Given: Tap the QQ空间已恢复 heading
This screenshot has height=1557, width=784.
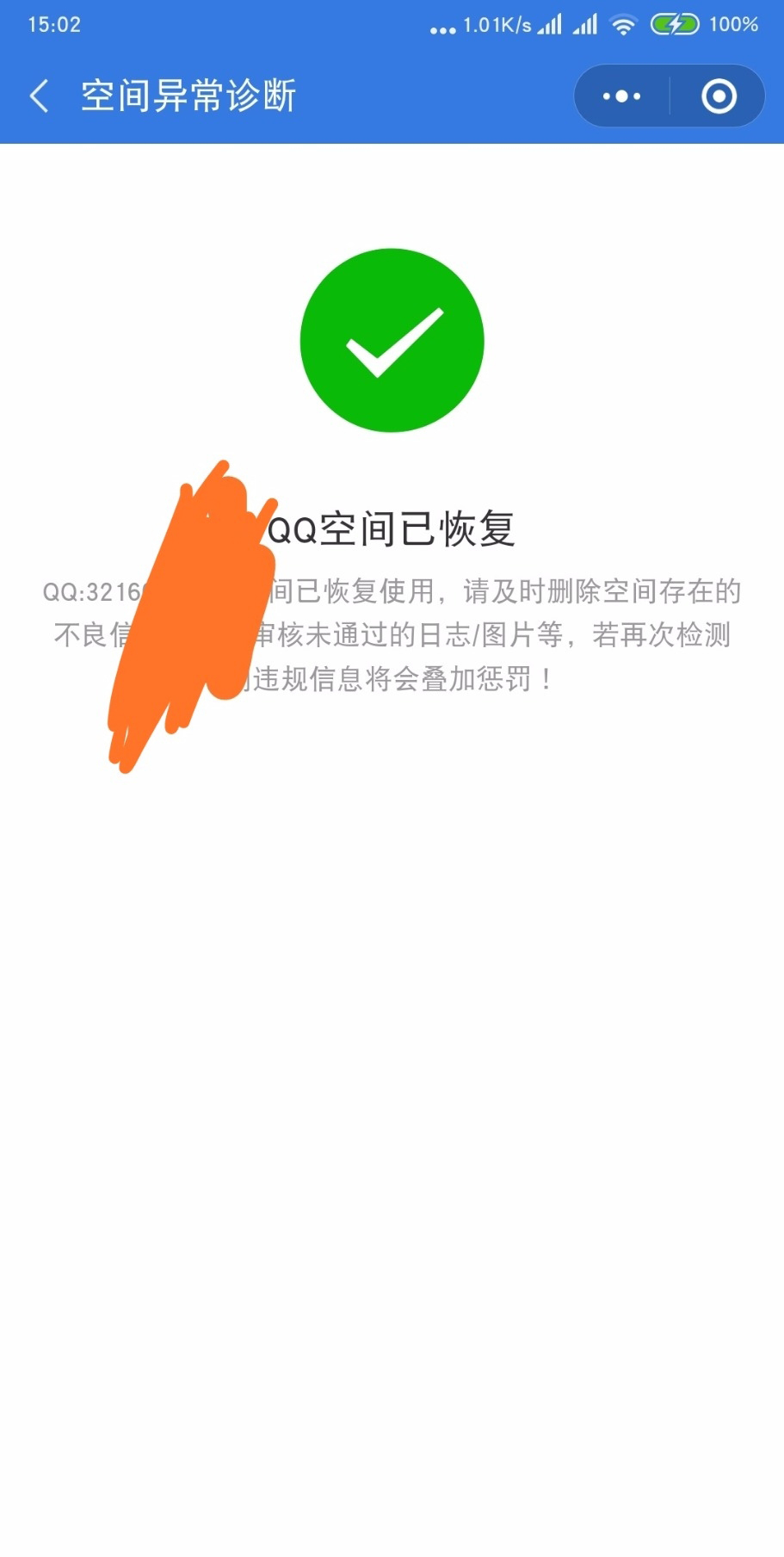Looking at the screenshot, I should (x=392, y=529).
